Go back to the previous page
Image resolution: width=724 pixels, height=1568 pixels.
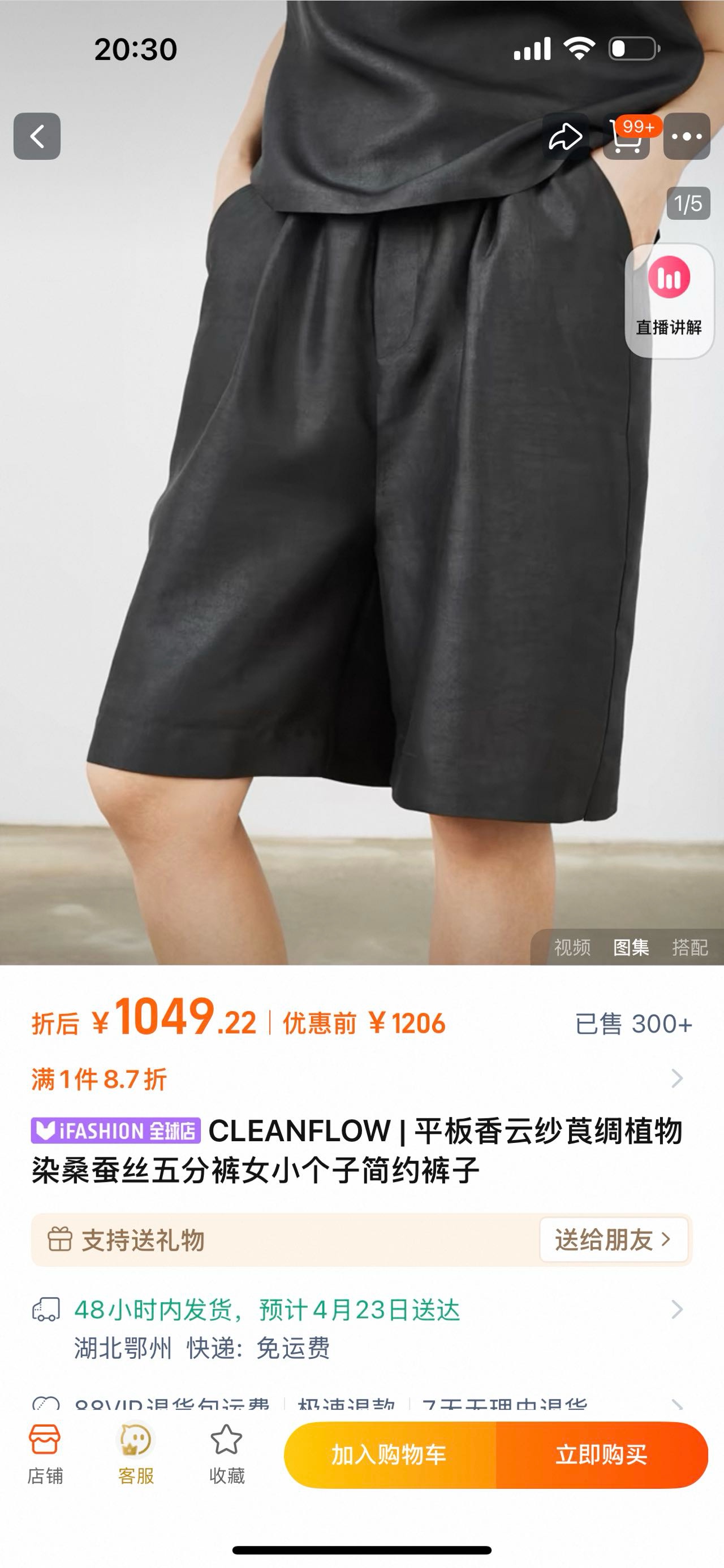coord(37,136)
